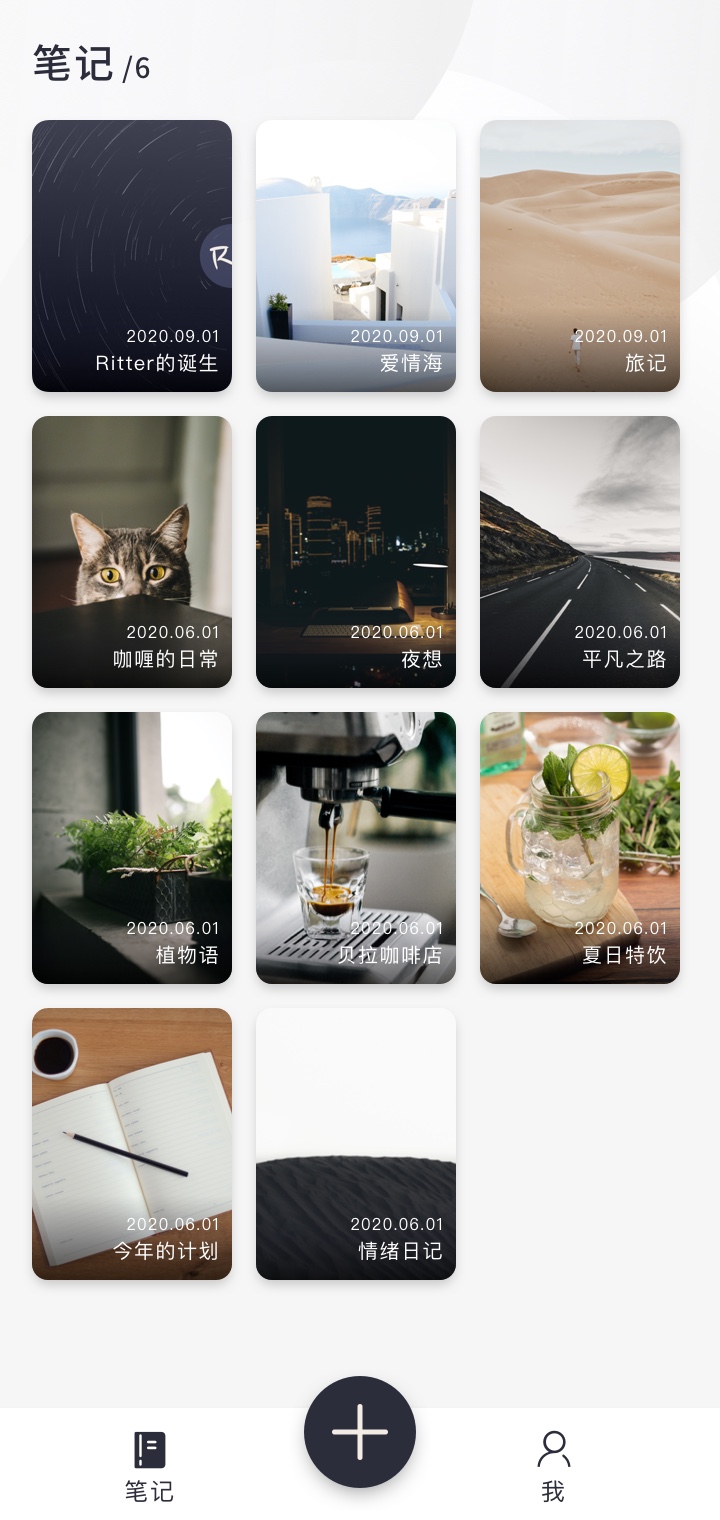The width and height of the screenshot is (720, 1520).
Task: View the 夏日特饮 note
Action: coord(580,848)
